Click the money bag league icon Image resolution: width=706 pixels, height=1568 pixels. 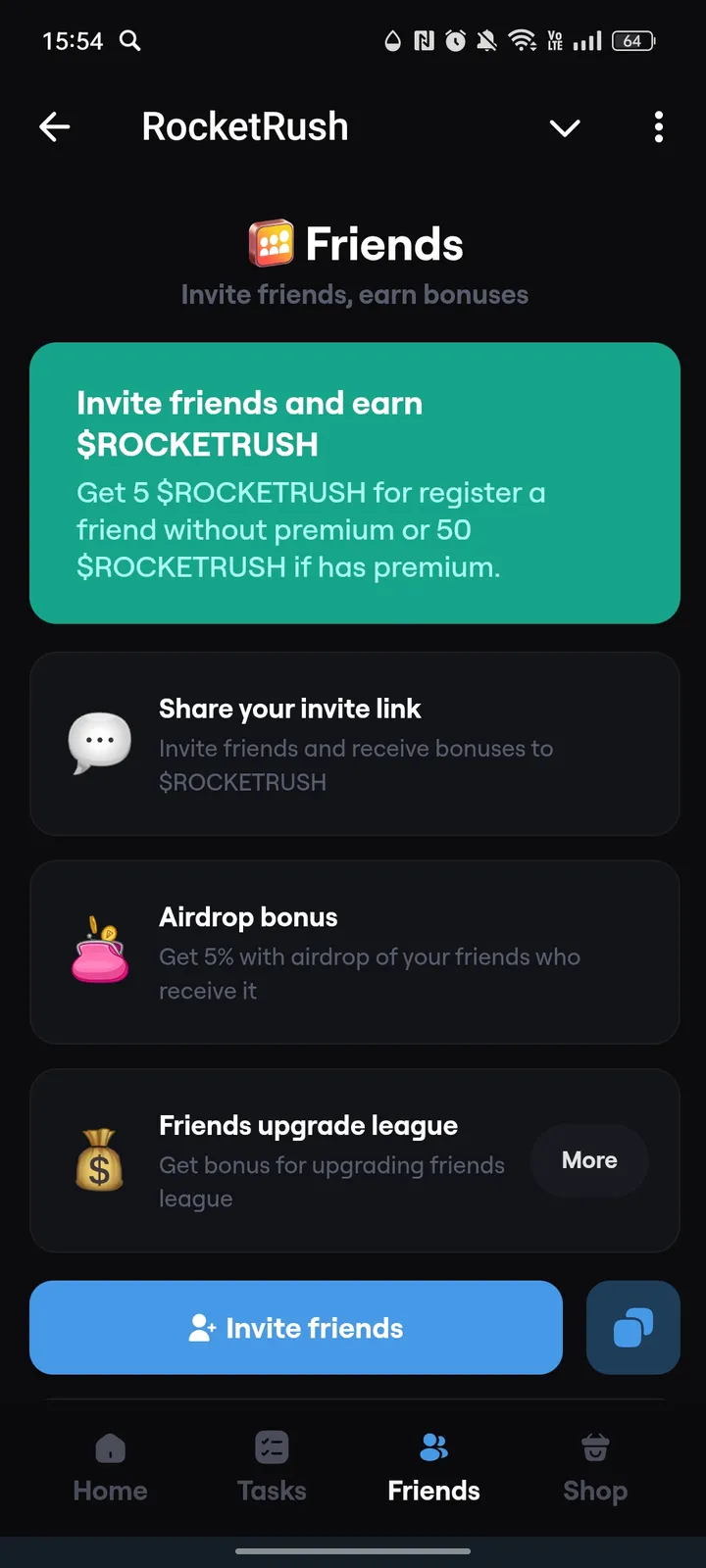99,1160
